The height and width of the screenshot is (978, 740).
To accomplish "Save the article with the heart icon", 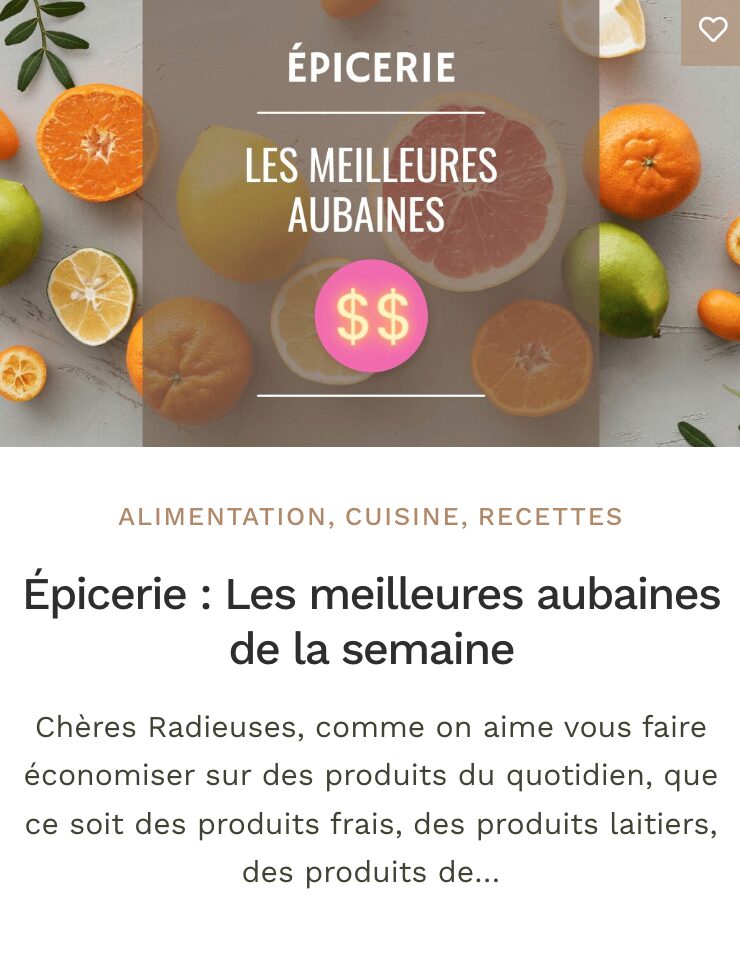I will (x=712, y=30).
